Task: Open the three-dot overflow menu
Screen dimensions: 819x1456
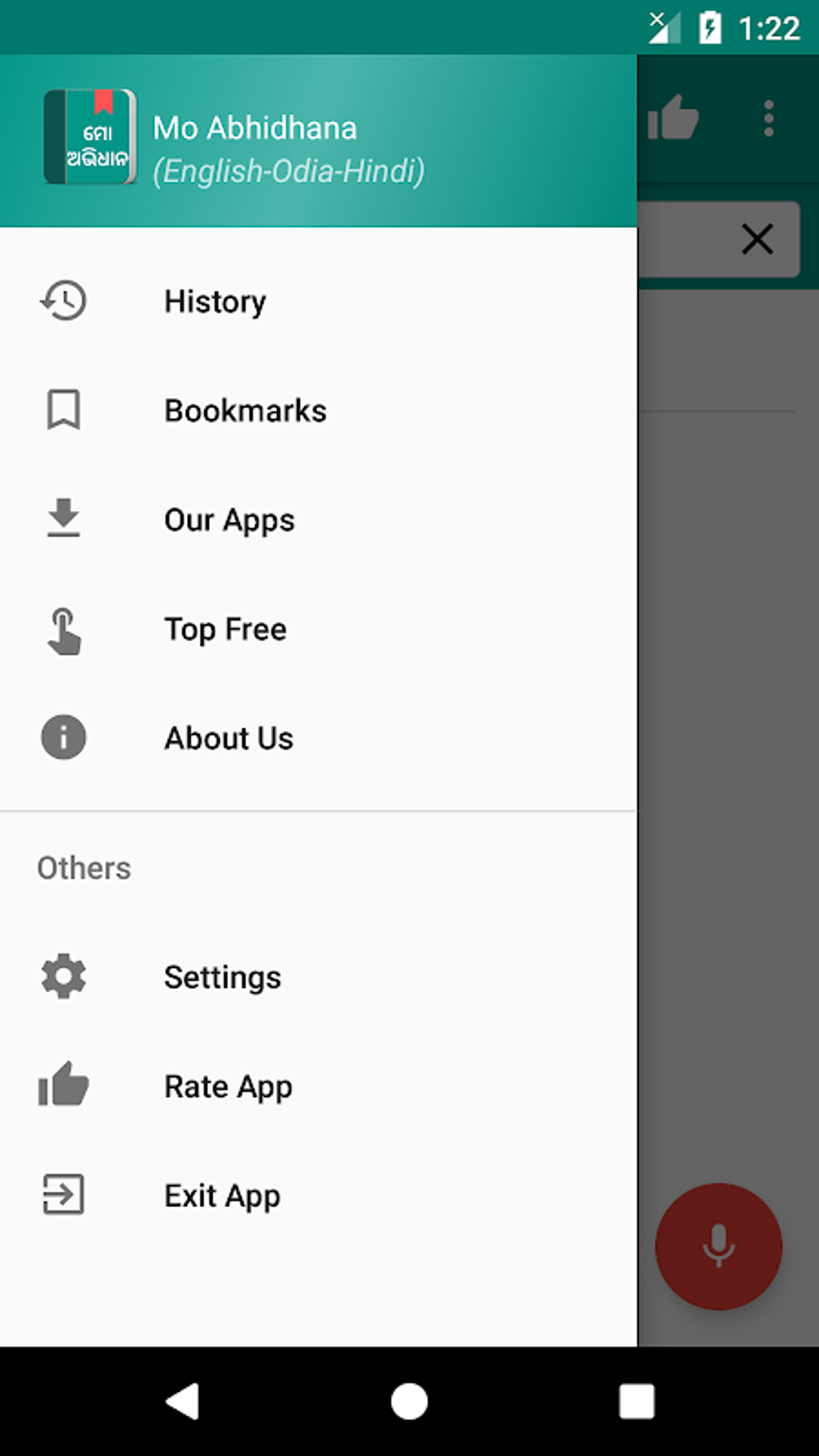Action: (x=768, y=119)
